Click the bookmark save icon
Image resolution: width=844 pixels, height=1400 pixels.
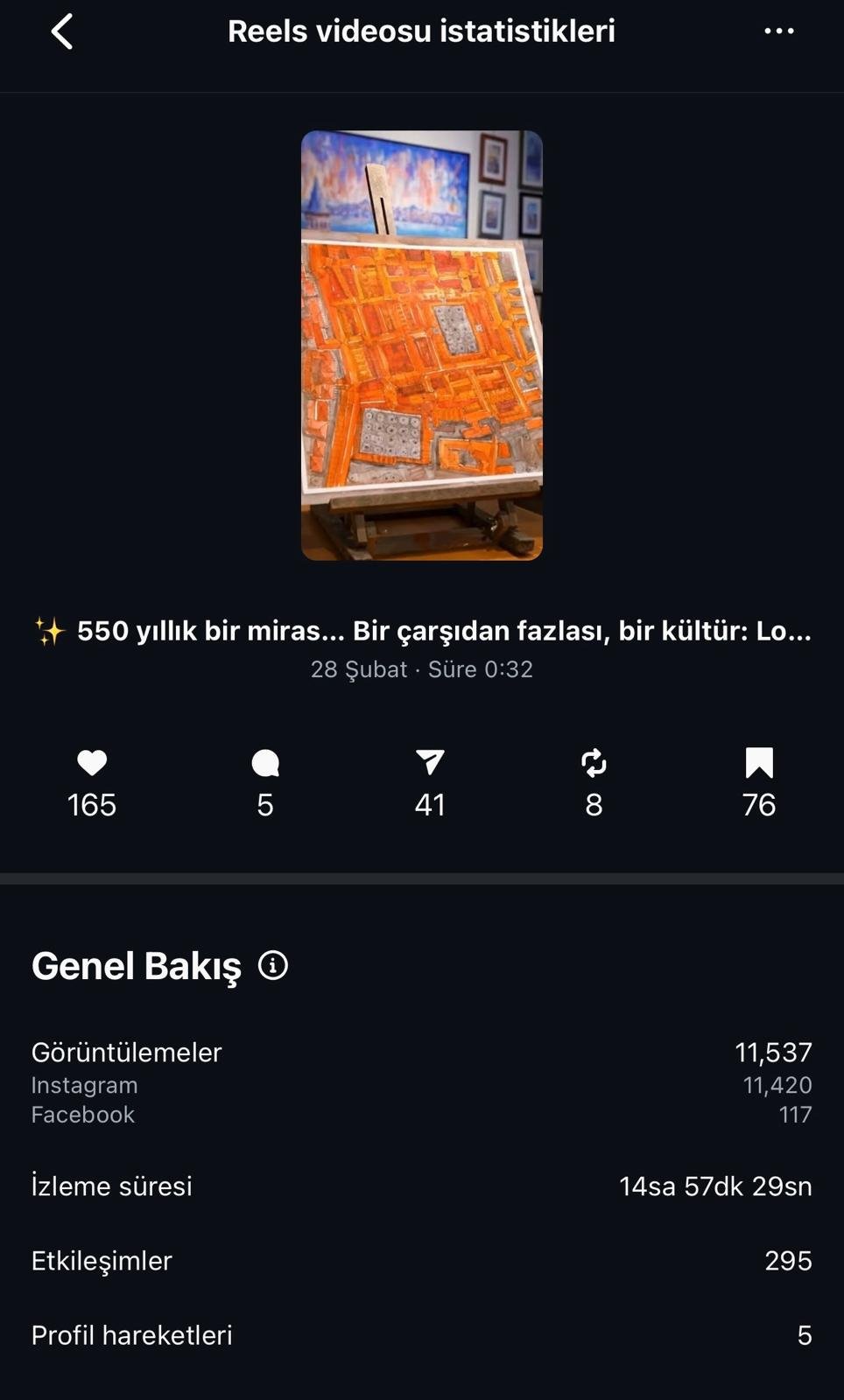point(760,763)
